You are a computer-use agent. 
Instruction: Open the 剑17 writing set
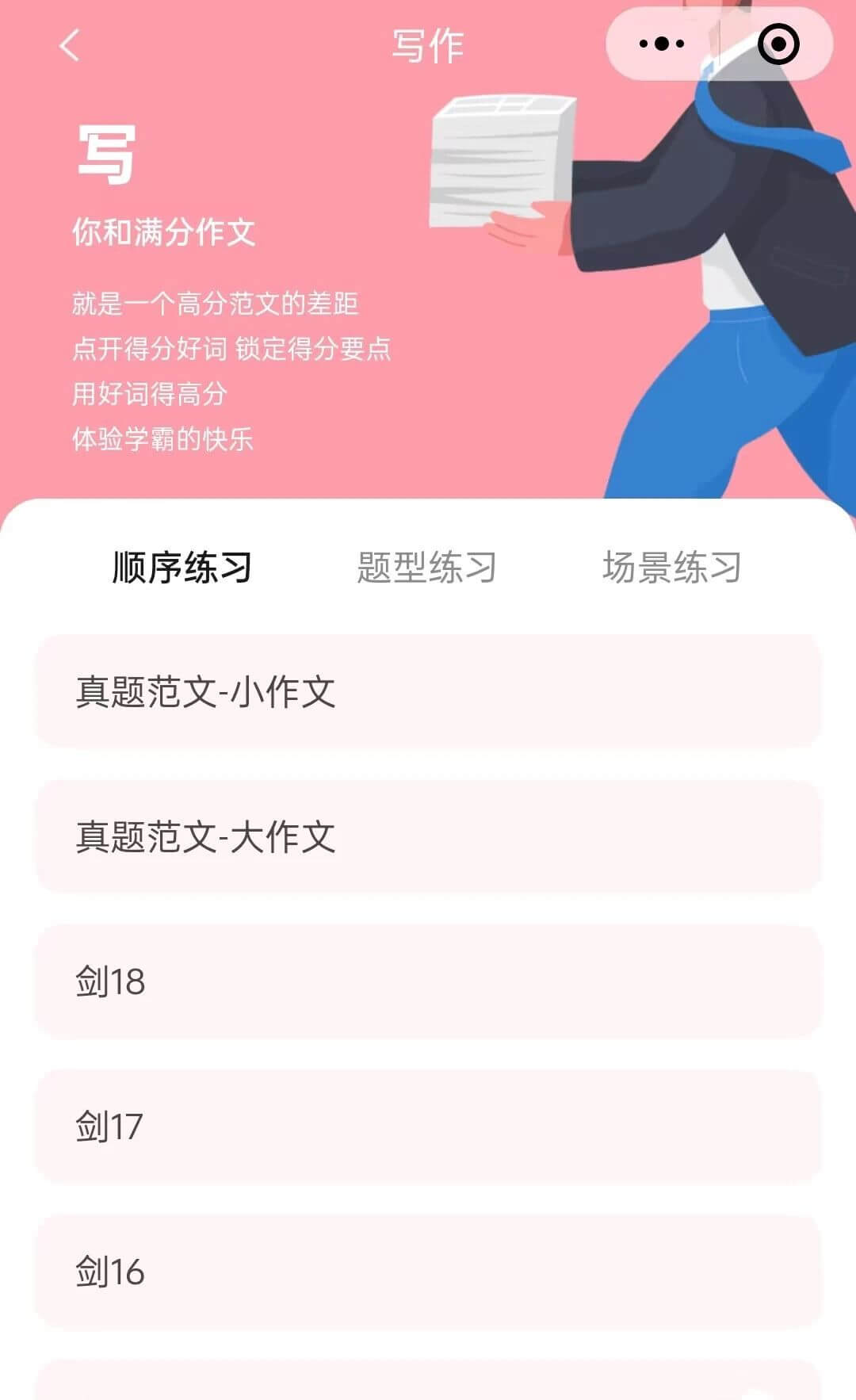[428, 1127]
